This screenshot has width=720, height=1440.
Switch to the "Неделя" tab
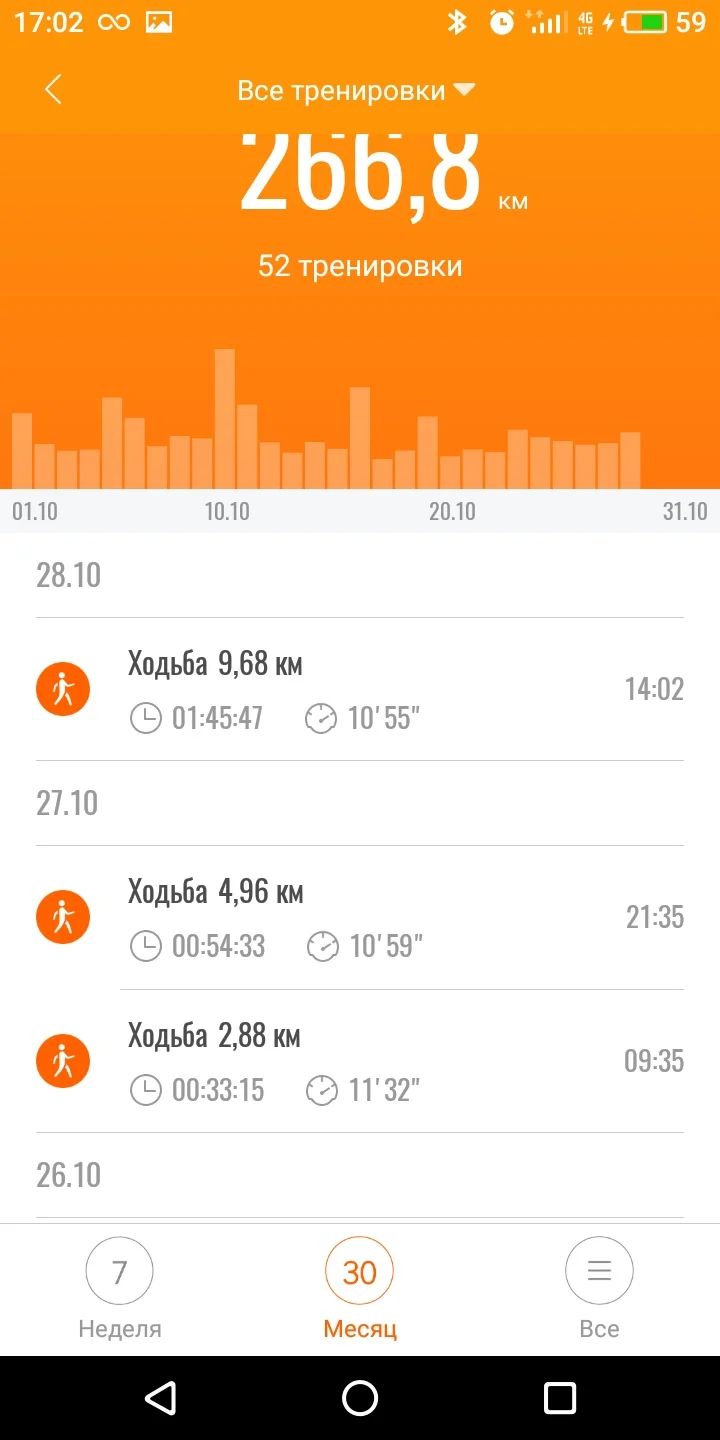pos(120,1288)
